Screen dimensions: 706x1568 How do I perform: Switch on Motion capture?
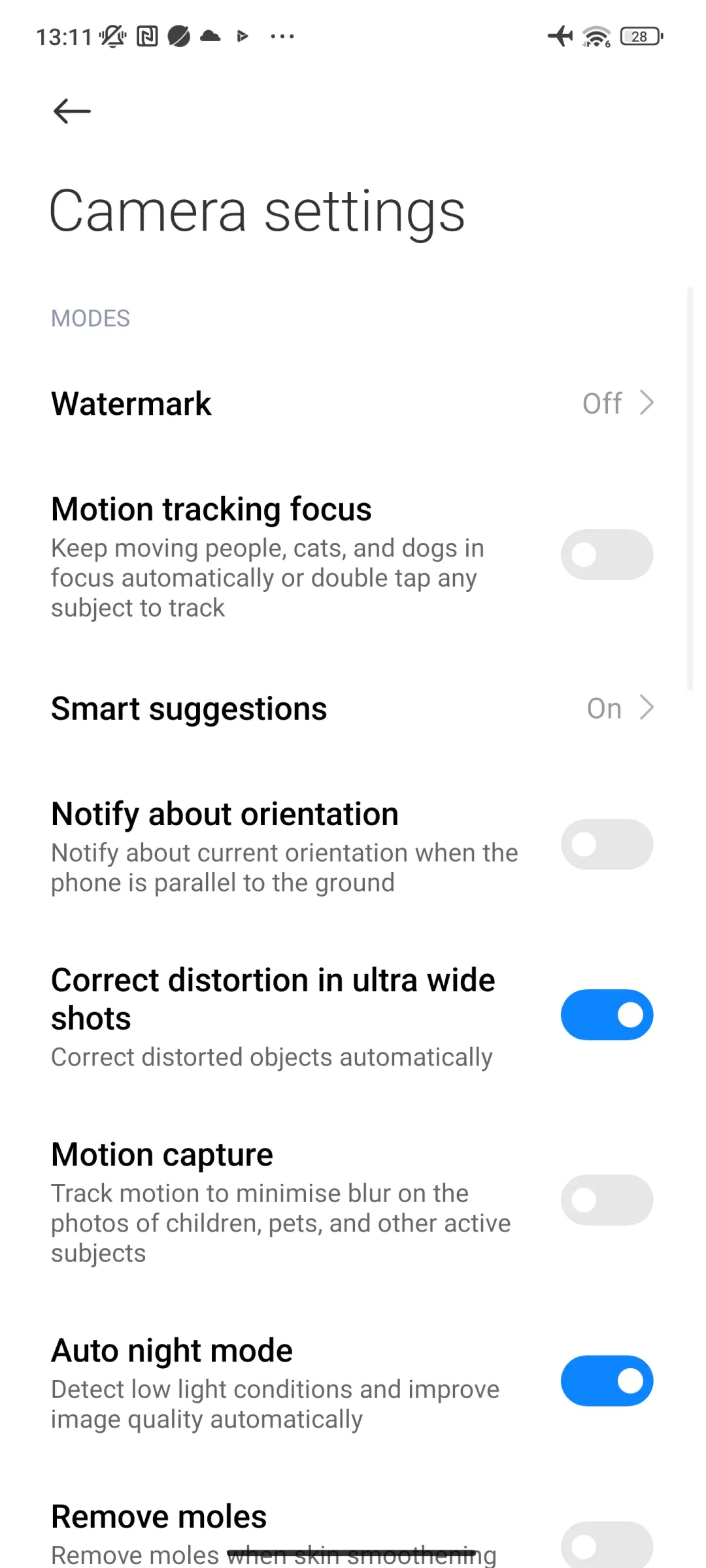point(607,1200)
